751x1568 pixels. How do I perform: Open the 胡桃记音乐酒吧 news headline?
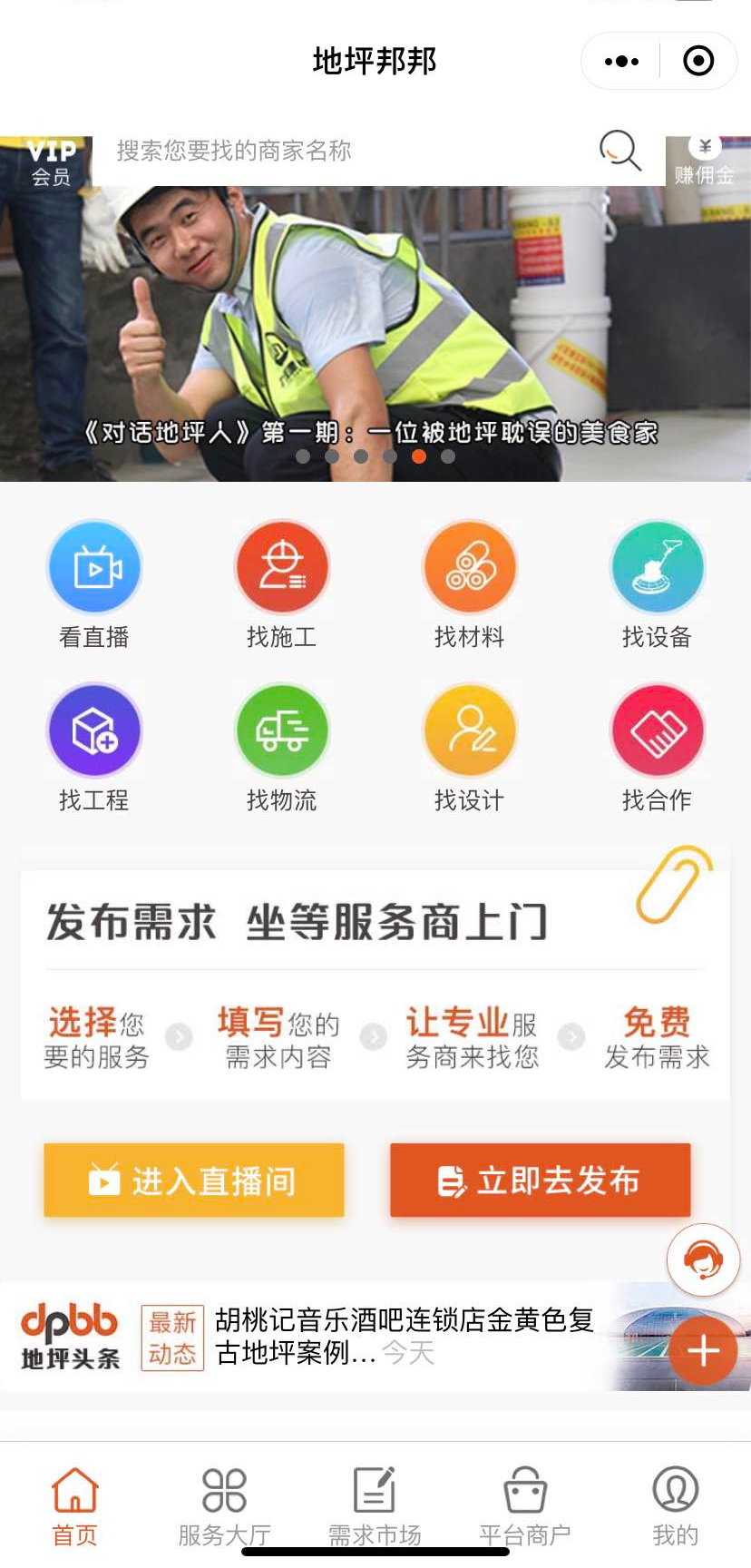pyautogui.click(x=404, y=1336)
